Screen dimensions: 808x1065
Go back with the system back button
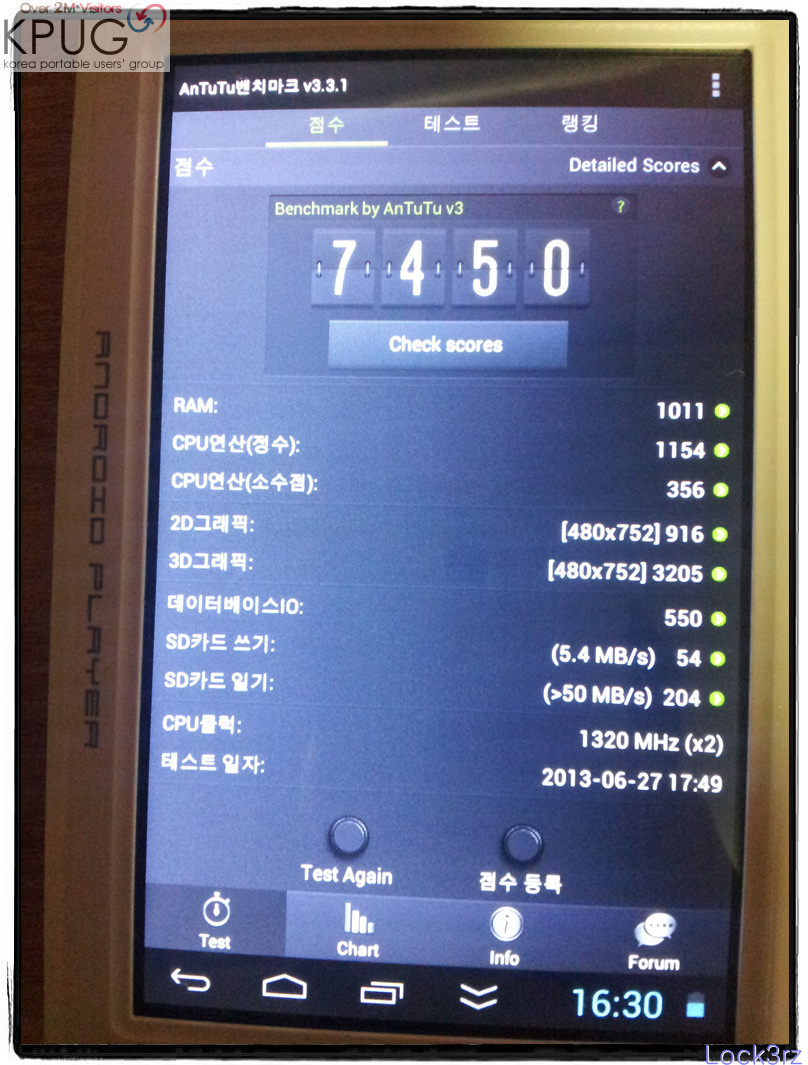tap(189, 981)
